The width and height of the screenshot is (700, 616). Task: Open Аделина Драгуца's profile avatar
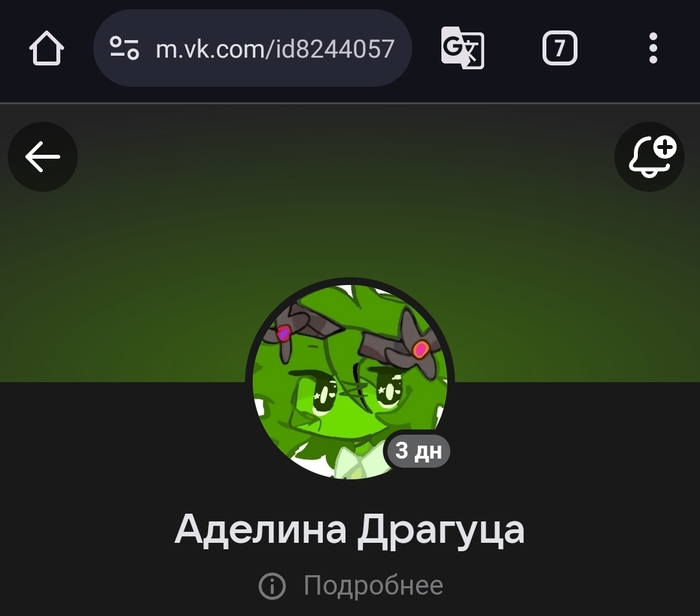[x=349, y=381]
